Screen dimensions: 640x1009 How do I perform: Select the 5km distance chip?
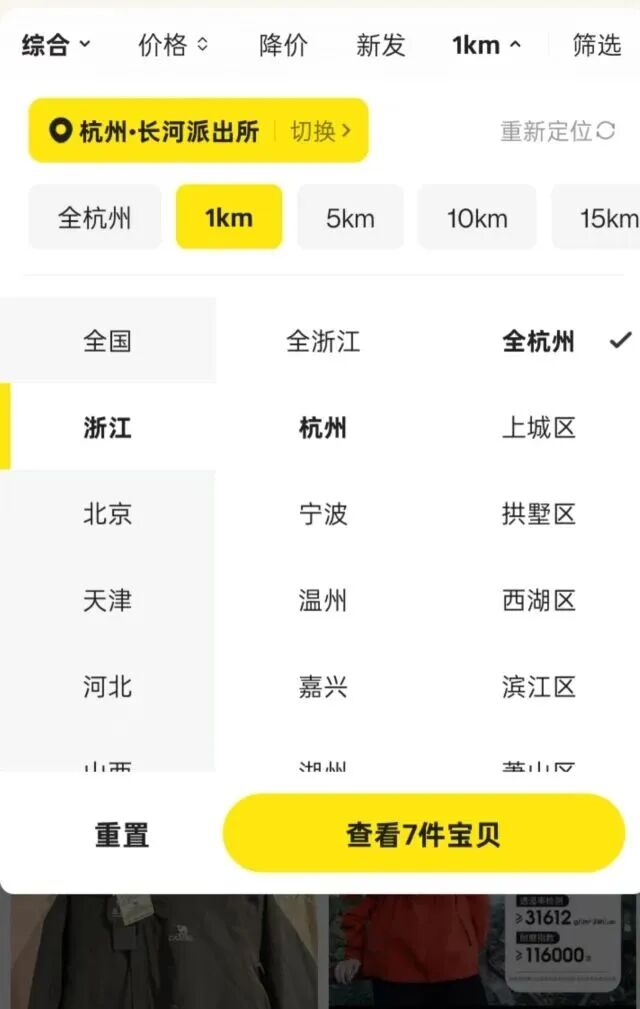[x=350, y=218]
